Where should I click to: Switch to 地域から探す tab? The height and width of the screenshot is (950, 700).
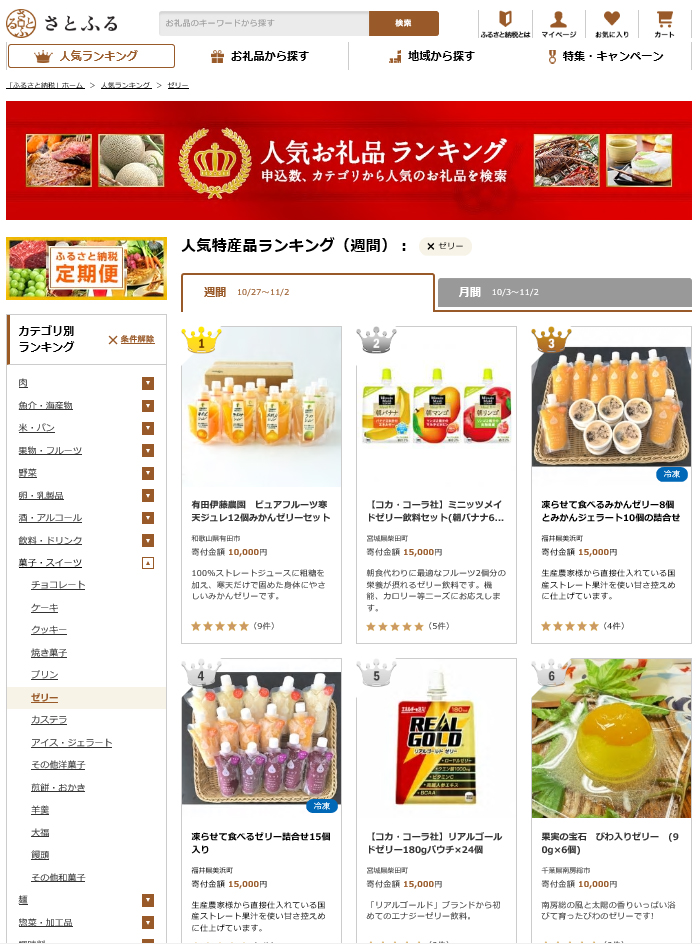tap(432, 56)
